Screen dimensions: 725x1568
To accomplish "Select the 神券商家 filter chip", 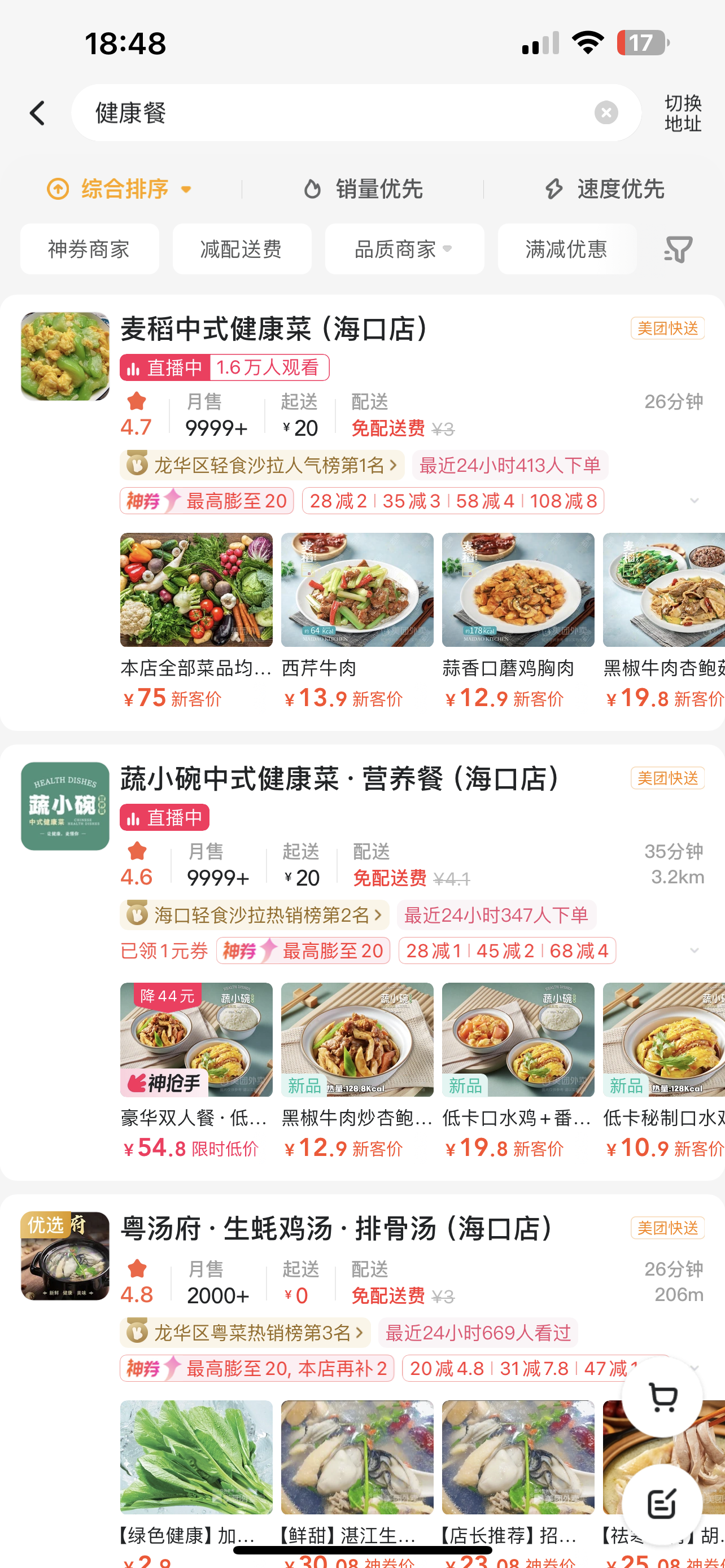I will click(x=89, y=249).
